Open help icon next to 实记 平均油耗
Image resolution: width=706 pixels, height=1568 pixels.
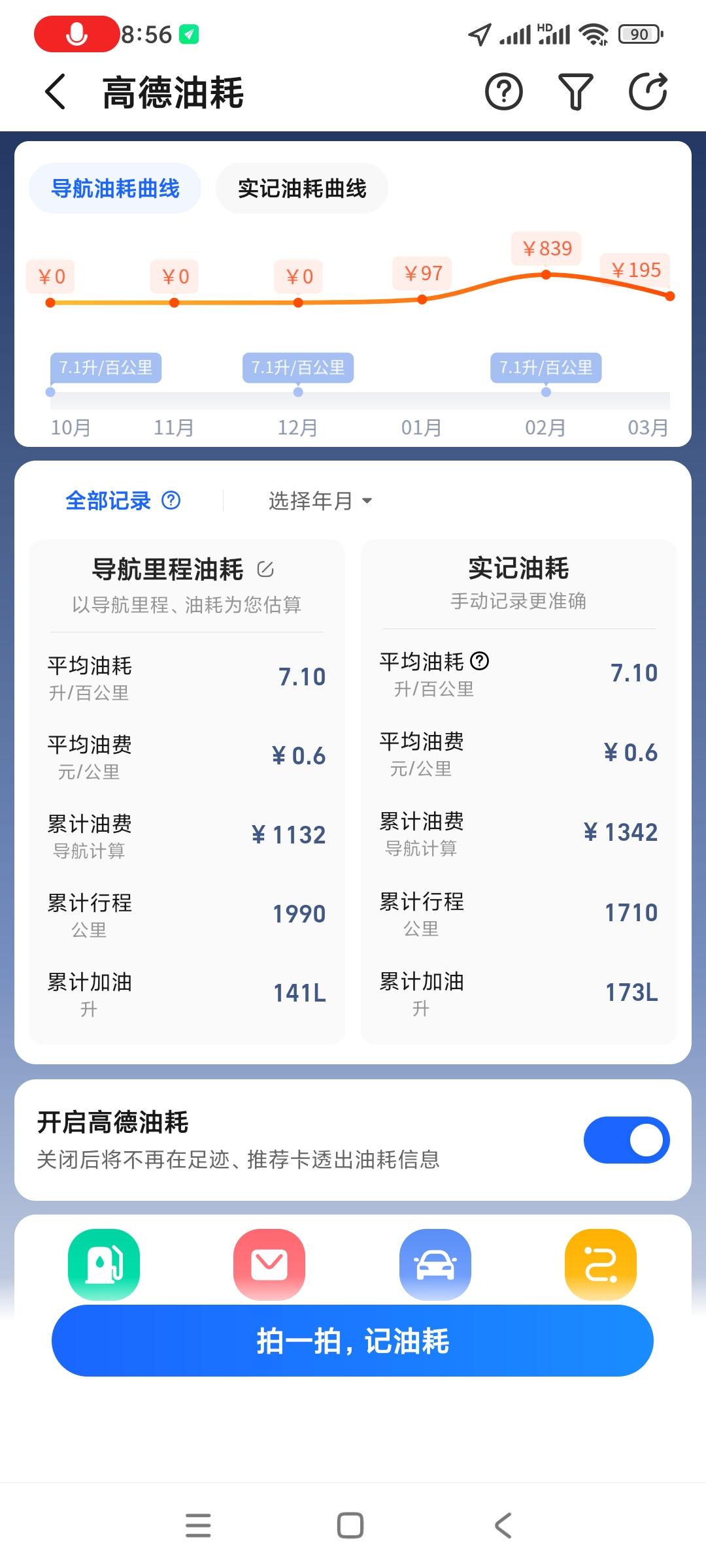tap(480, 661)
